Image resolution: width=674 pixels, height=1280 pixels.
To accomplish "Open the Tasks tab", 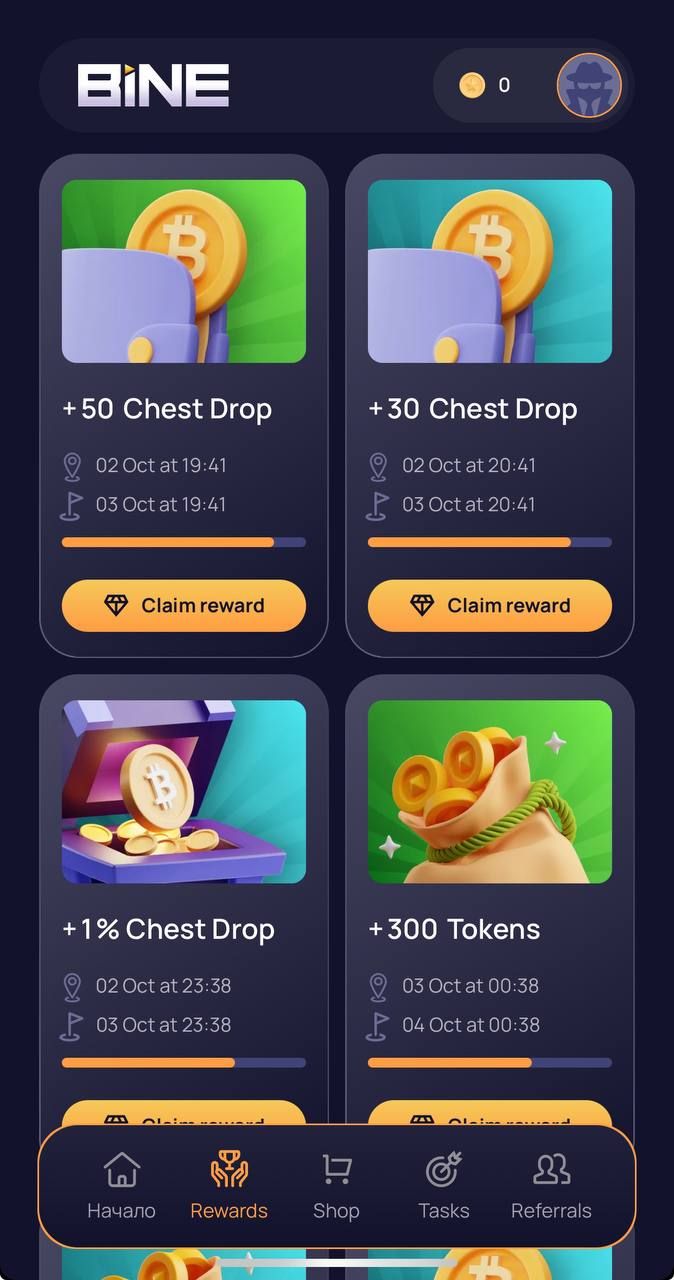I will coord(443,1186).
